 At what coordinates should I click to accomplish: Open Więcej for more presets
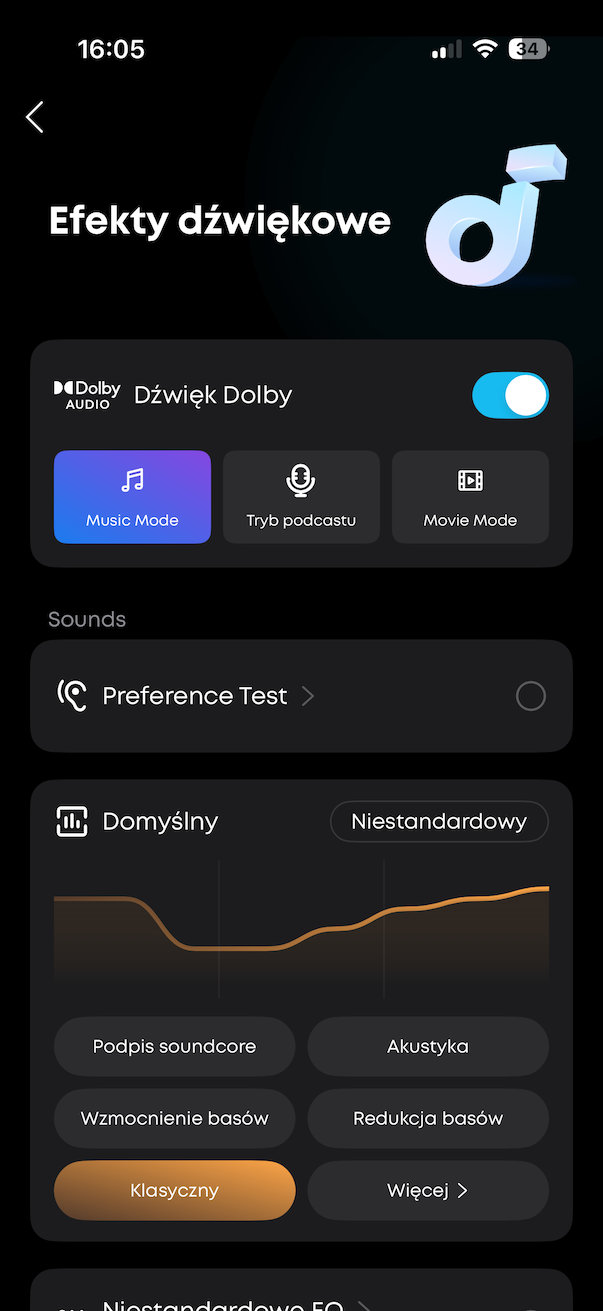pos(428,1190)
